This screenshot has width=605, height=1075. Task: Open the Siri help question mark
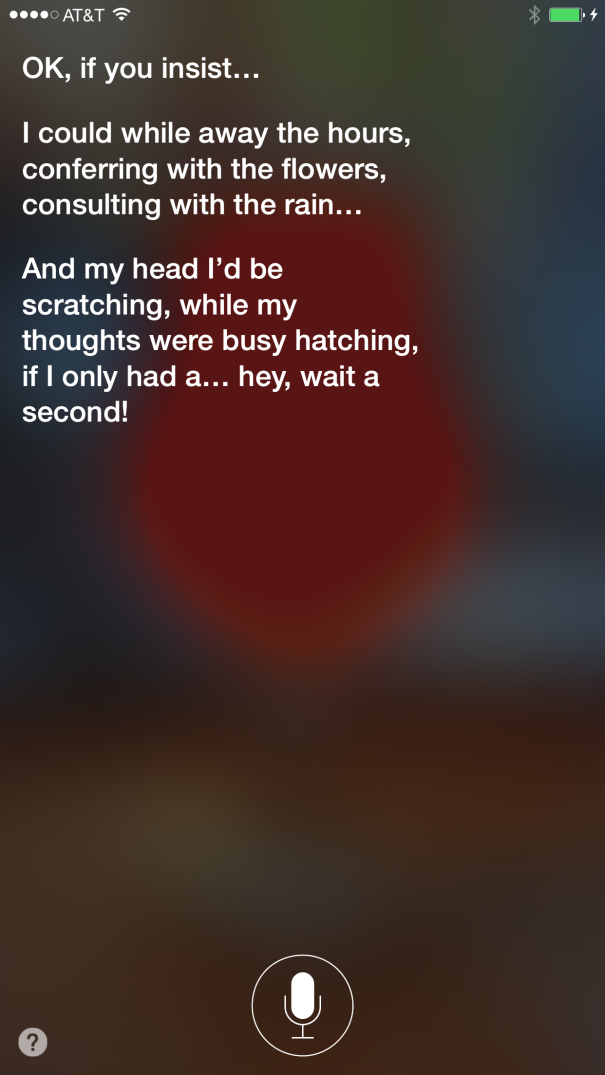coord(33,1042)
